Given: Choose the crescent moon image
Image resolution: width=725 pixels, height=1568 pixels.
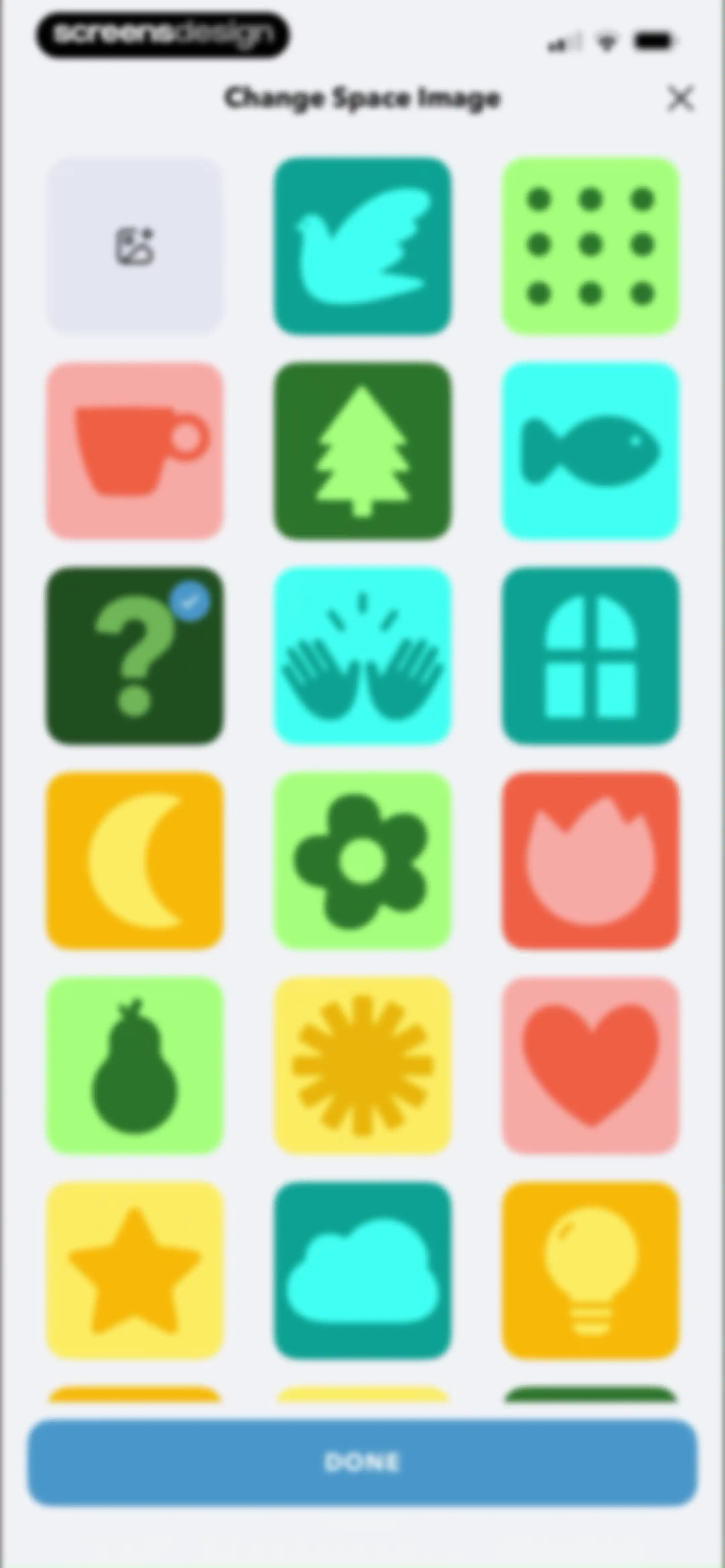Looking at the screenshot, I should click(135, 861).
